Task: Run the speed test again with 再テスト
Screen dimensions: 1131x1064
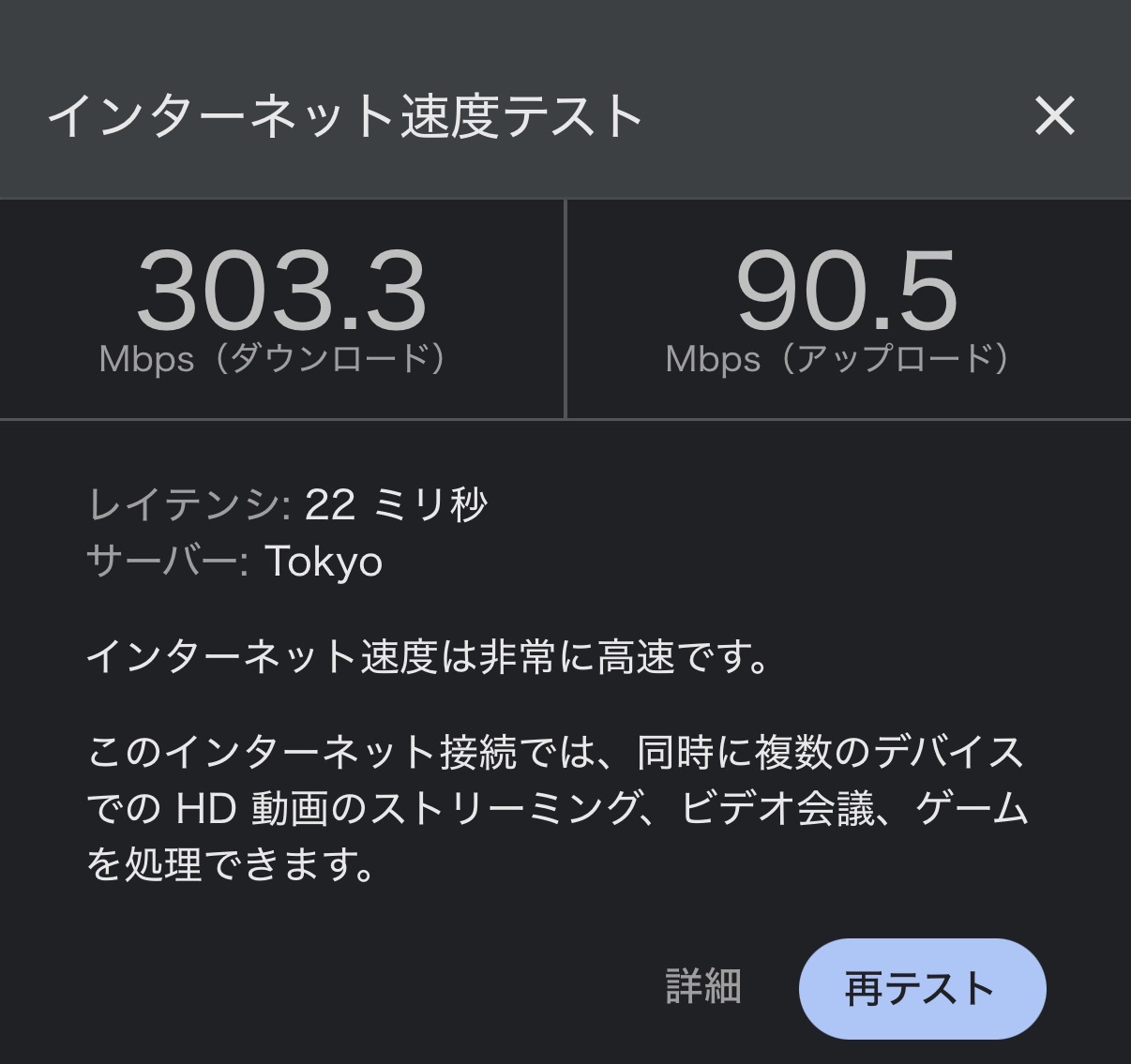Action: point(921,989)
